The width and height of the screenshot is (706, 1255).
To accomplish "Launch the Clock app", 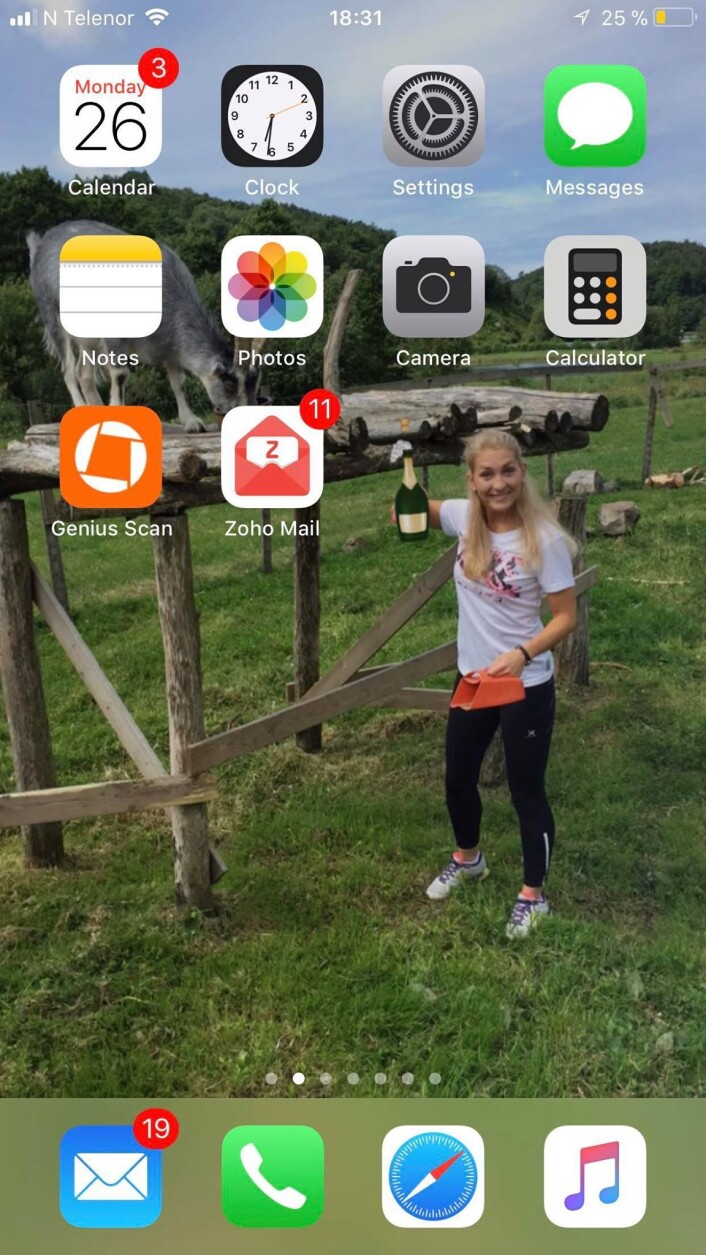I will pyautogui.click(x=272, y=116).
